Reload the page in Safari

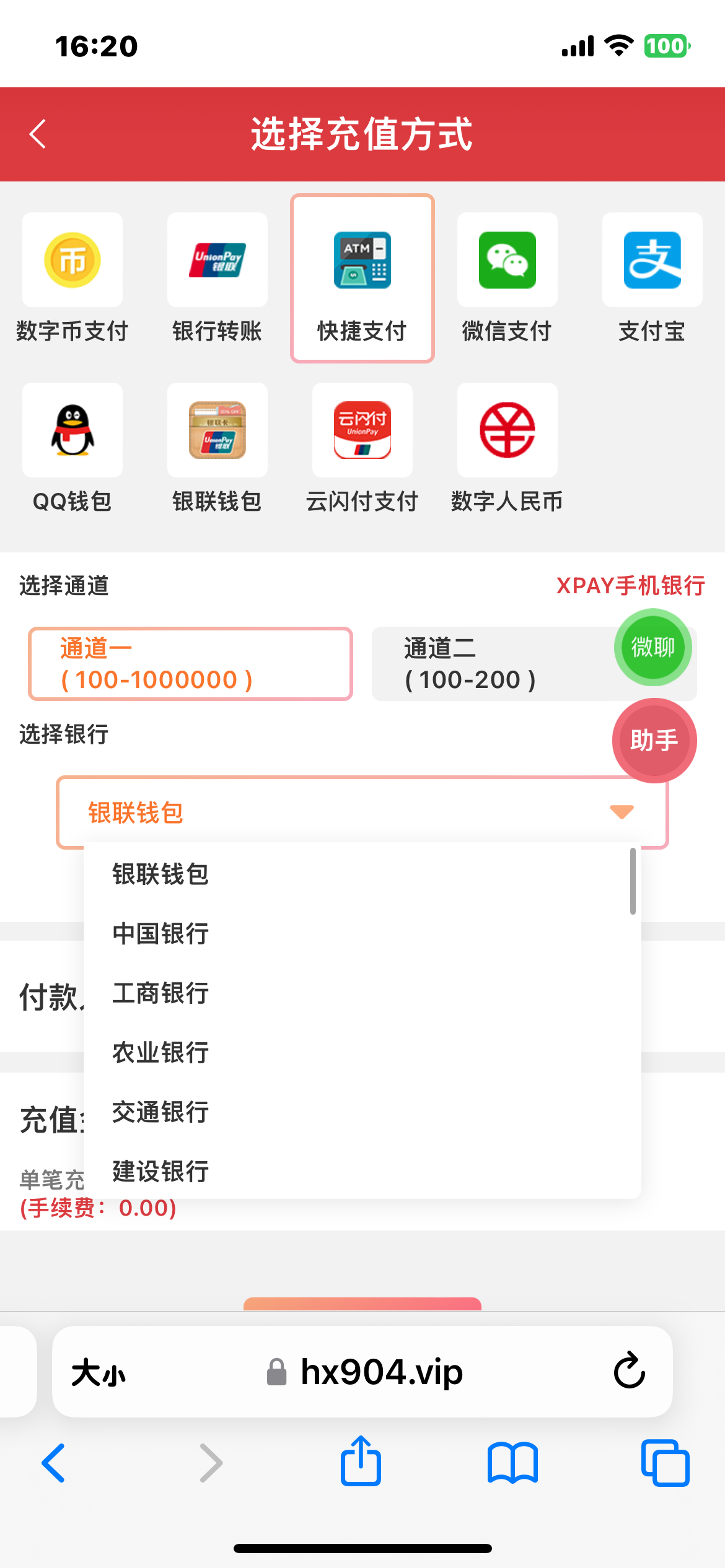[630, 1371]
